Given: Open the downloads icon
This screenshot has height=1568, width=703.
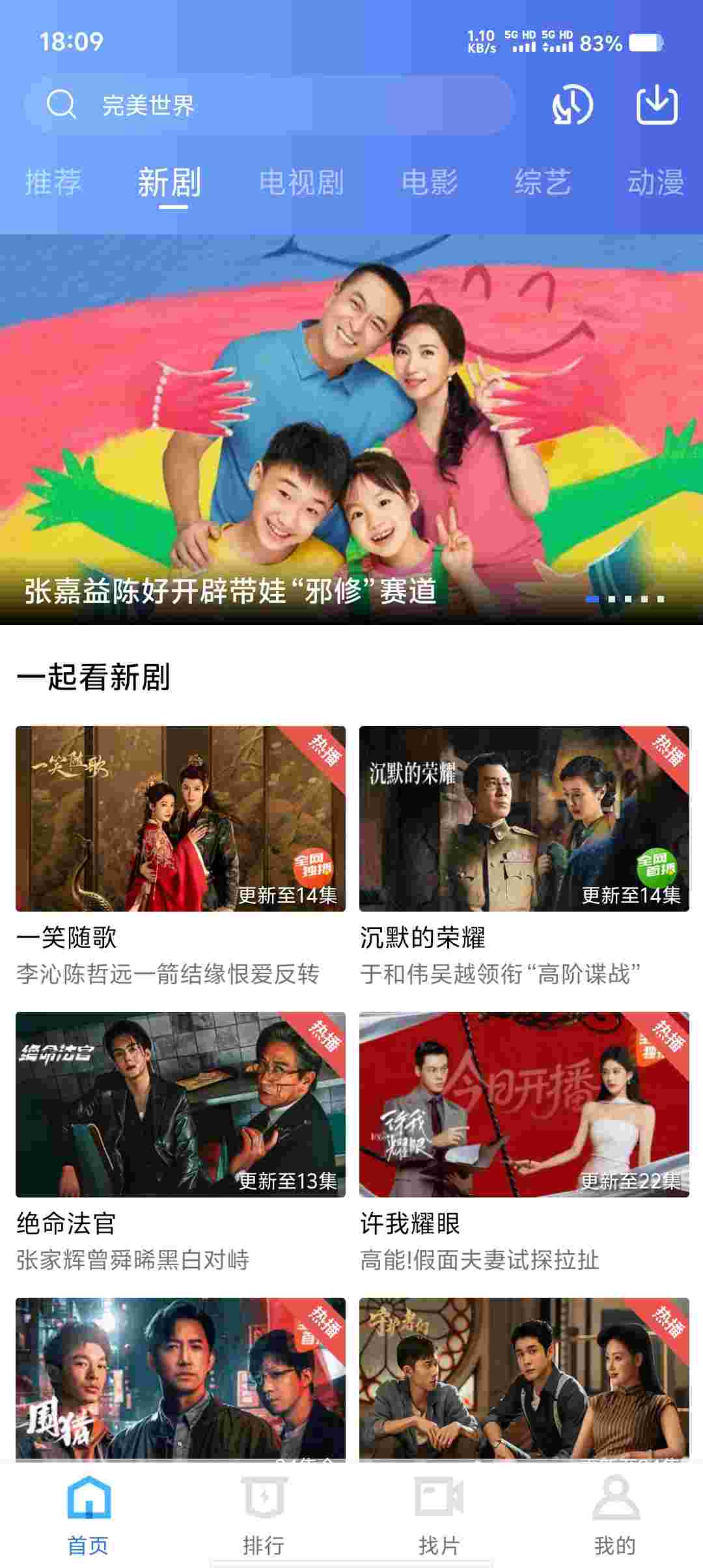Looking at the screenshot, I should coord(656,105).
